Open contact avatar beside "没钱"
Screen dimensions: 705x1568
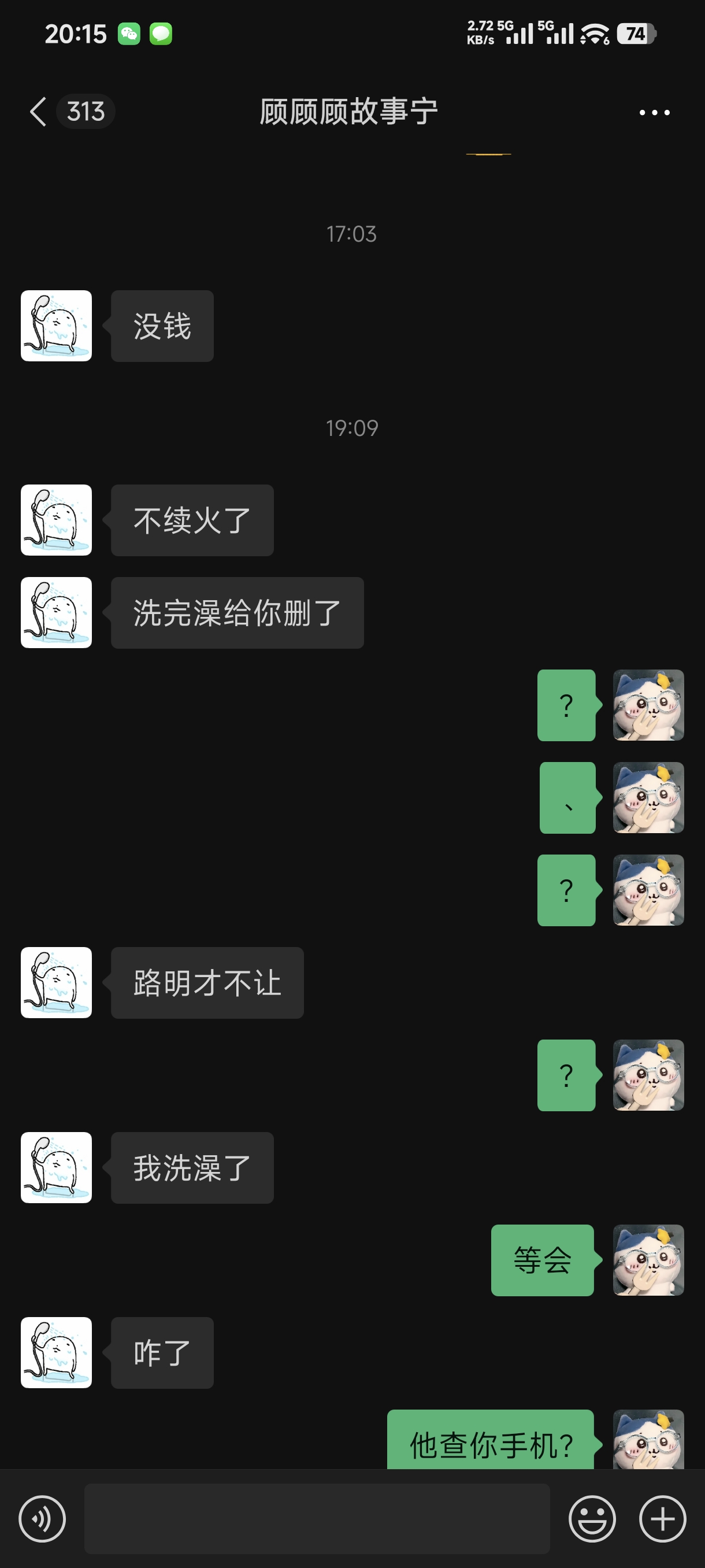56,326
